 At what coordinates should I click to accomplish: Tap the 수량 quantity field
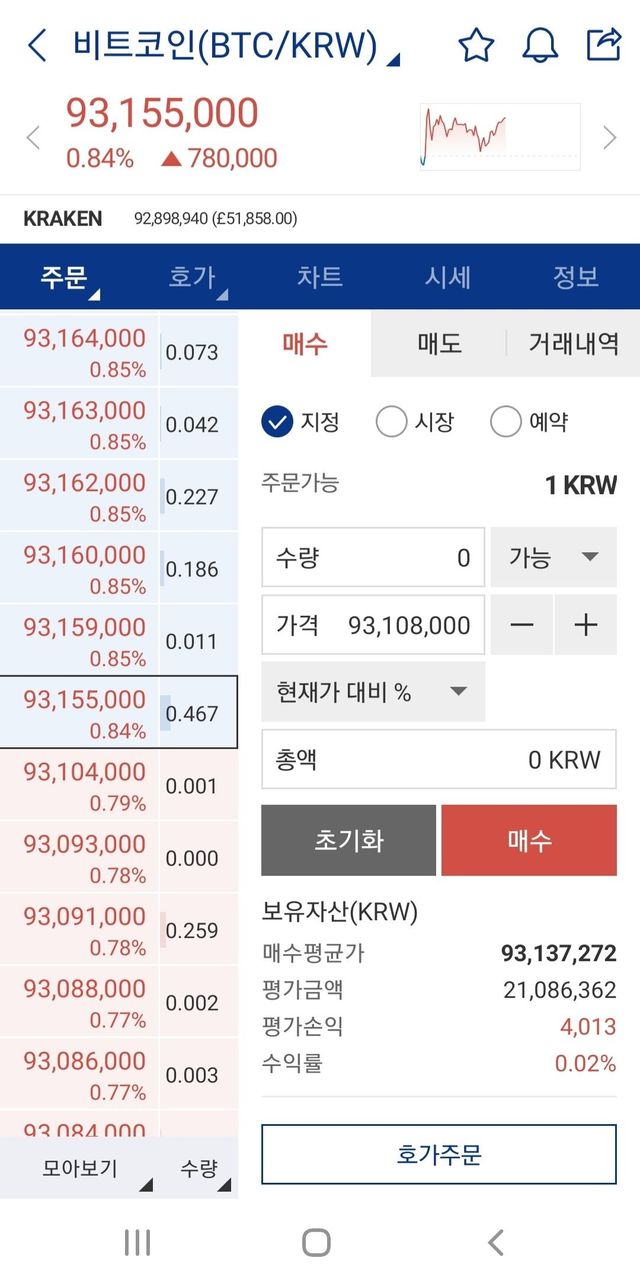click(x=373, y=557)
